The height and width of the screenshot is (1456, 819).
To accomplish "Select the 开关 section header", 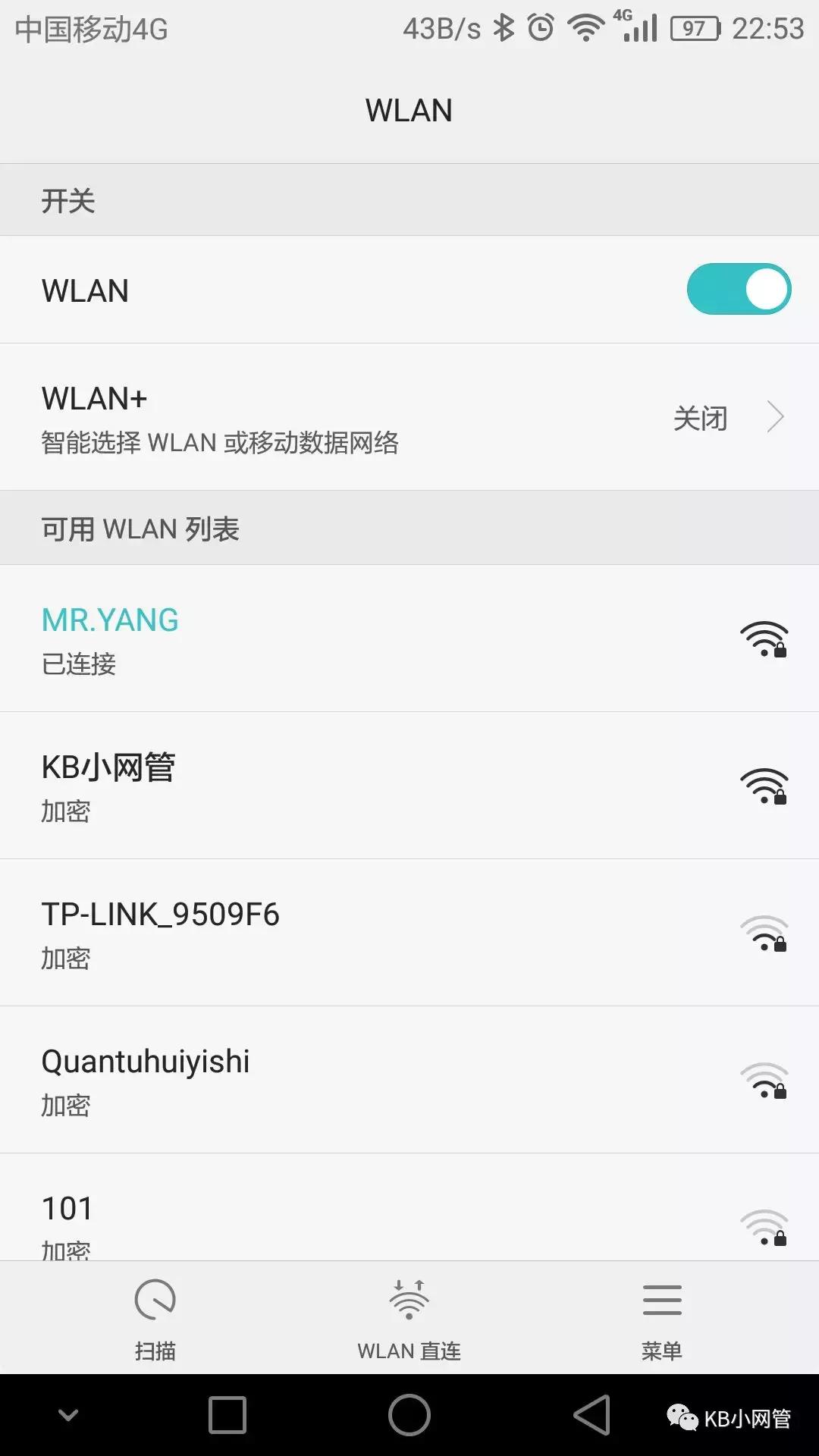I will tap(67, 199).
